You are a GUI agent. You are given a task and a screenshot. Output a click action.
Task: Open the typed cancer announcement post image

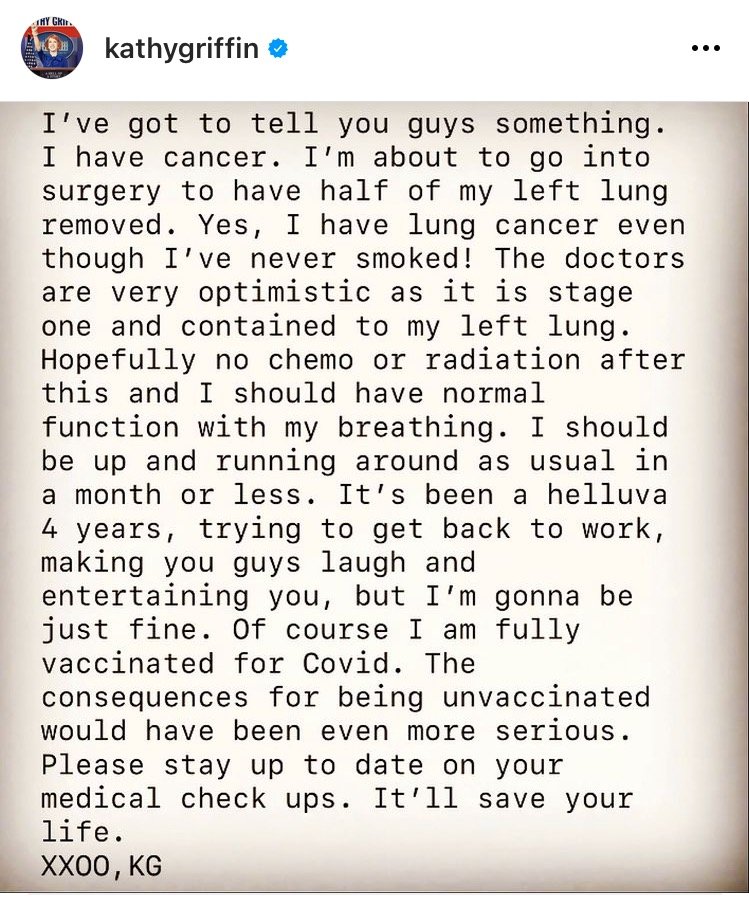click(374, 495)
